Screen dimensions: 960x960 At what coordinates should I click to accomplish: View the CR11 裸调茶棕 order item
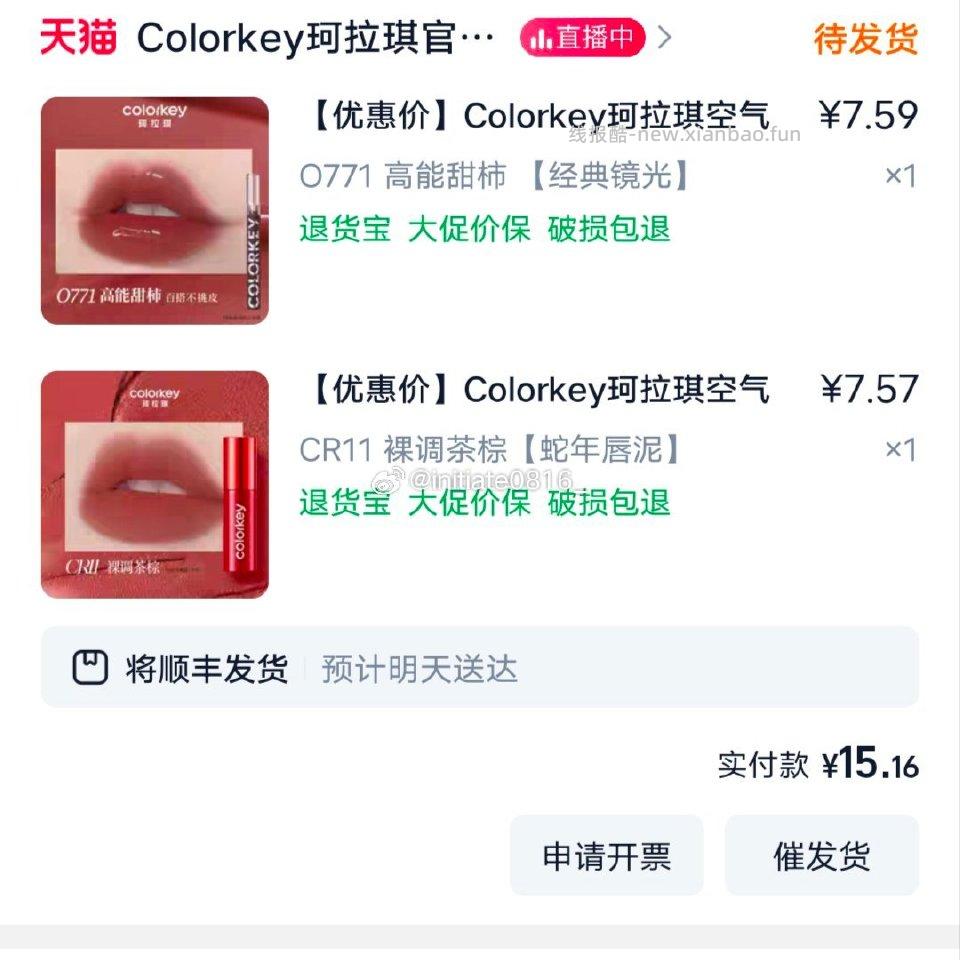(540, 389)
